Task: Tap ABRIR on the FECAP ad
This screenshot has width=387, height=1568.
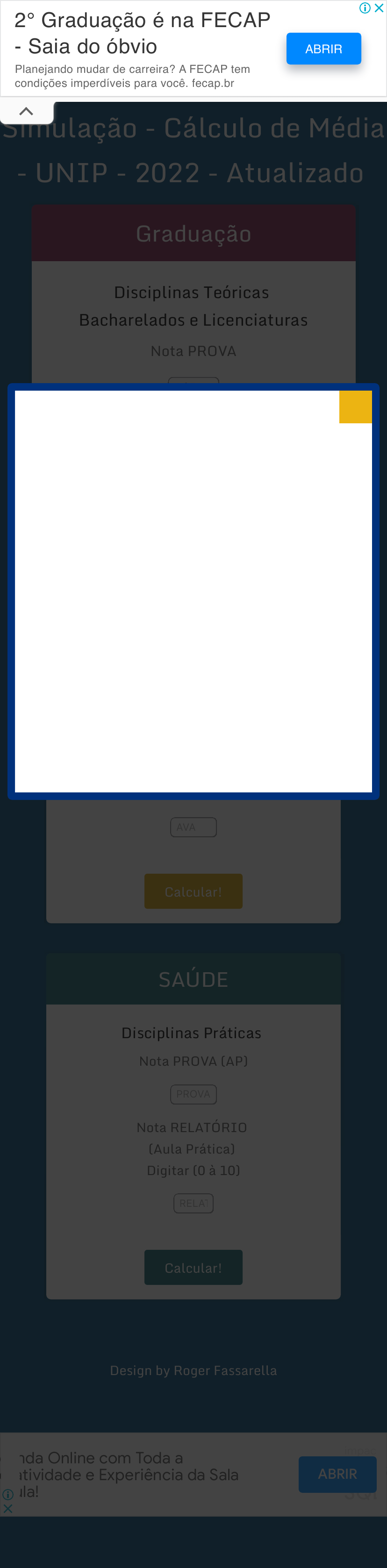Action: (323, 49)
